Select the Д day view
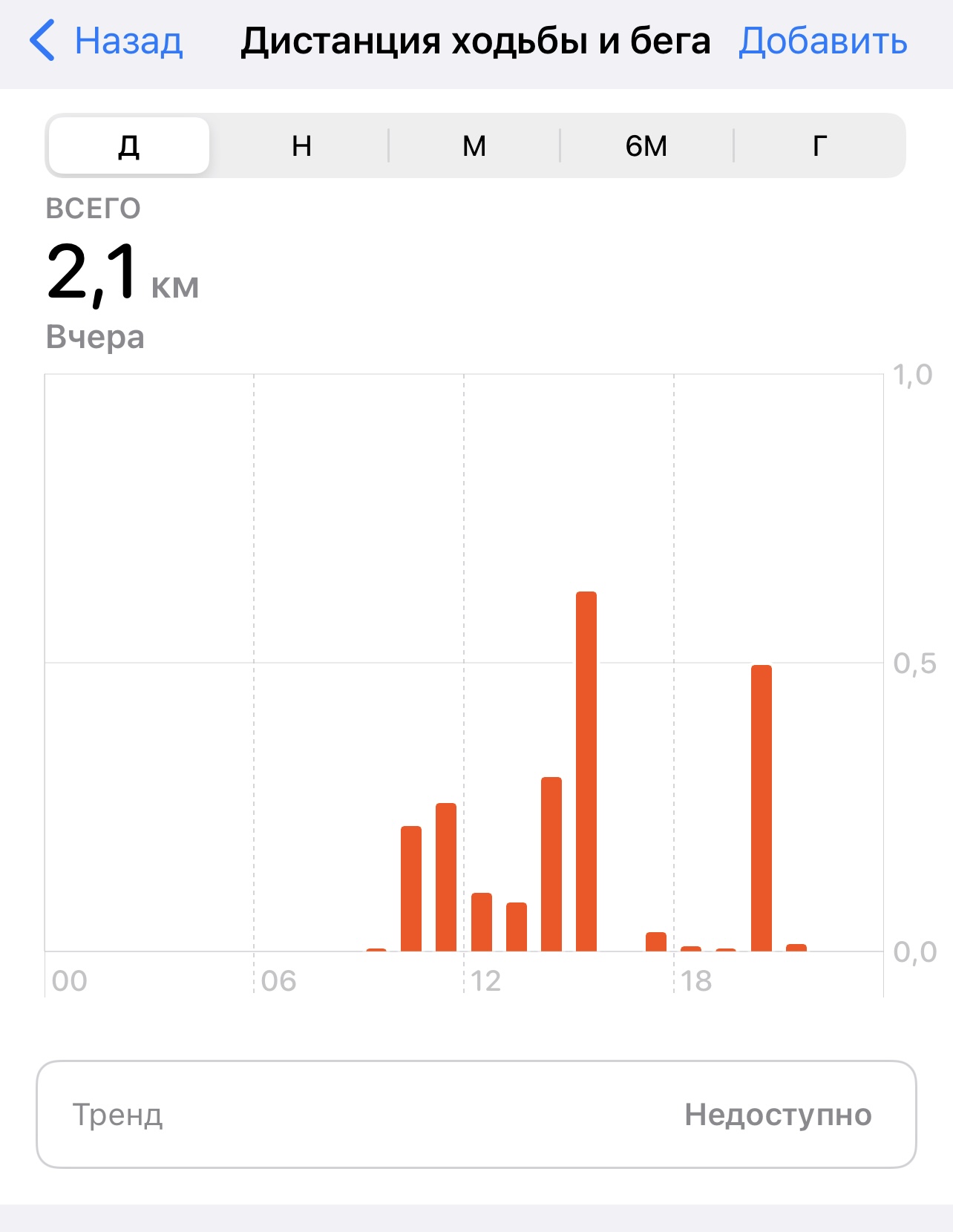953x1232 pixels. click(x=129, y=145)
